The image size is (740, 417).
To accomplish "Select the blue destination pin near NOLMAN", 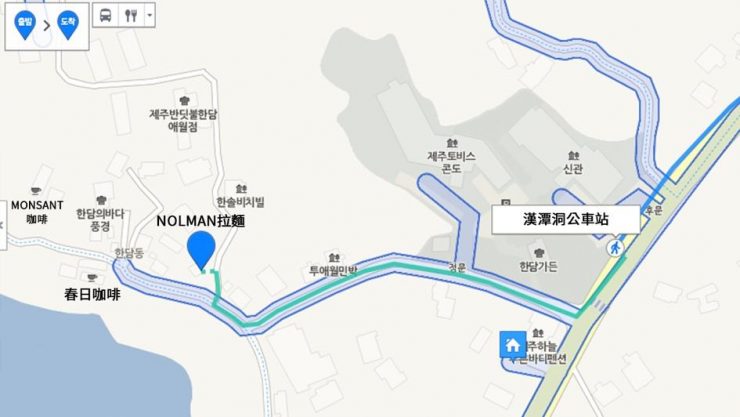I will (x=203, y=248).
